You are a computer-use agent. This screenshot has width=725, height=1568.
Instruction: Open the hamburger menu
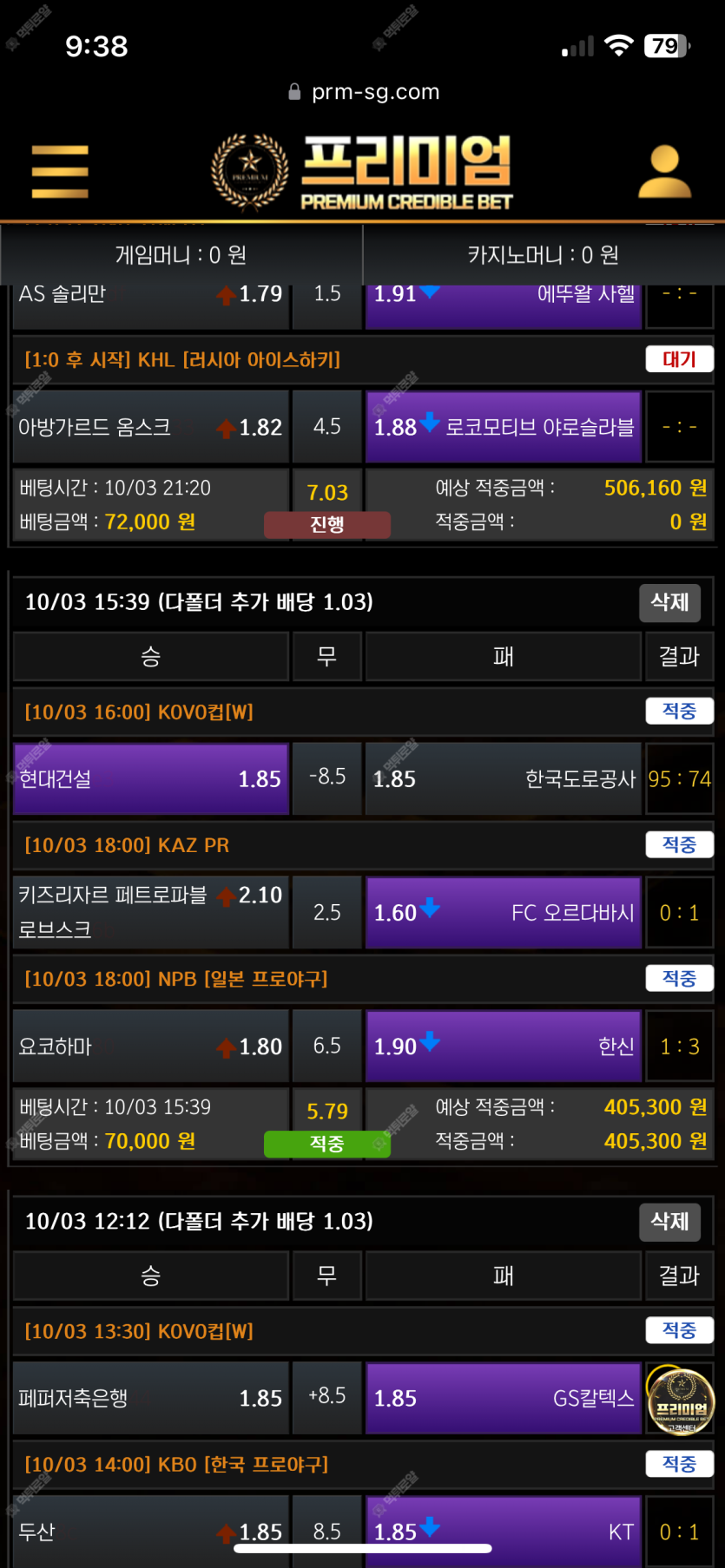pos(60,171)
